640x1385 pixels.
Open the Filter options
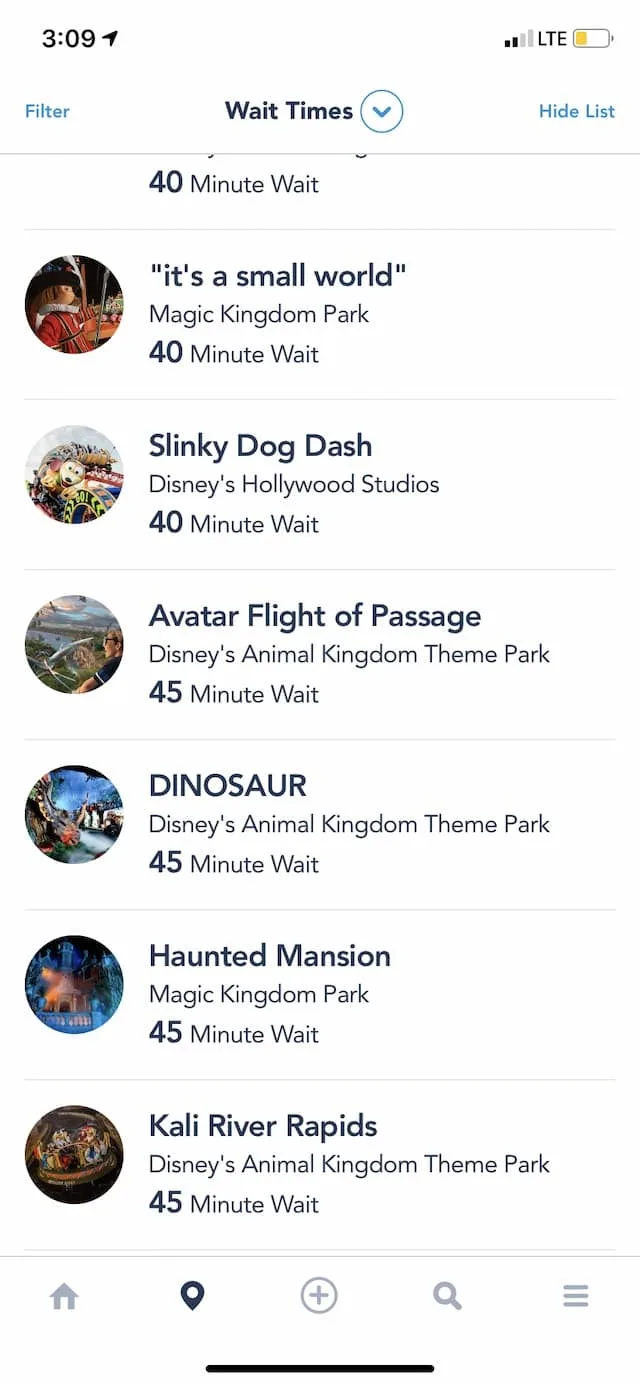pyautogui.click(x=47, y=111)
